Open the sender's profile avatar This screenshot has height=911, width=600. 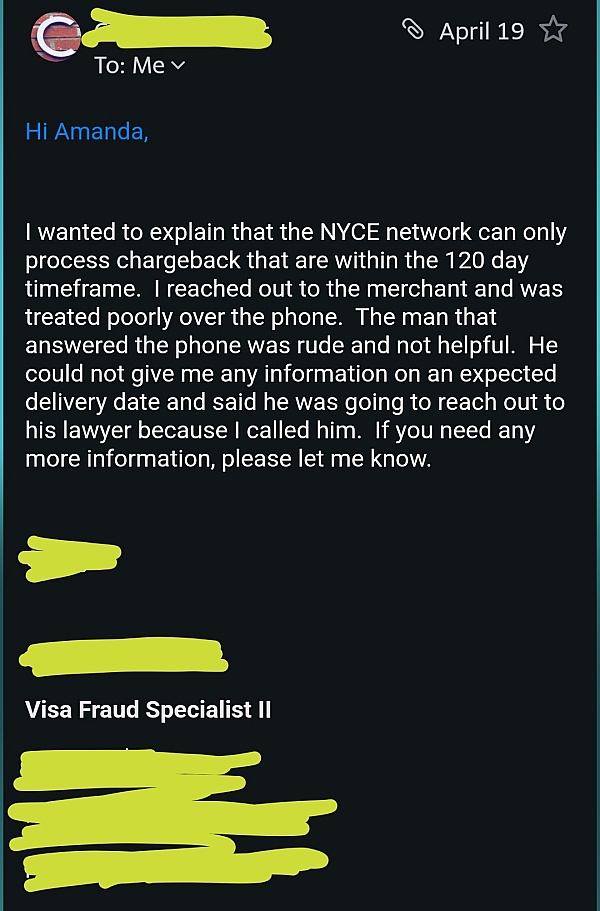pos(57,38)
